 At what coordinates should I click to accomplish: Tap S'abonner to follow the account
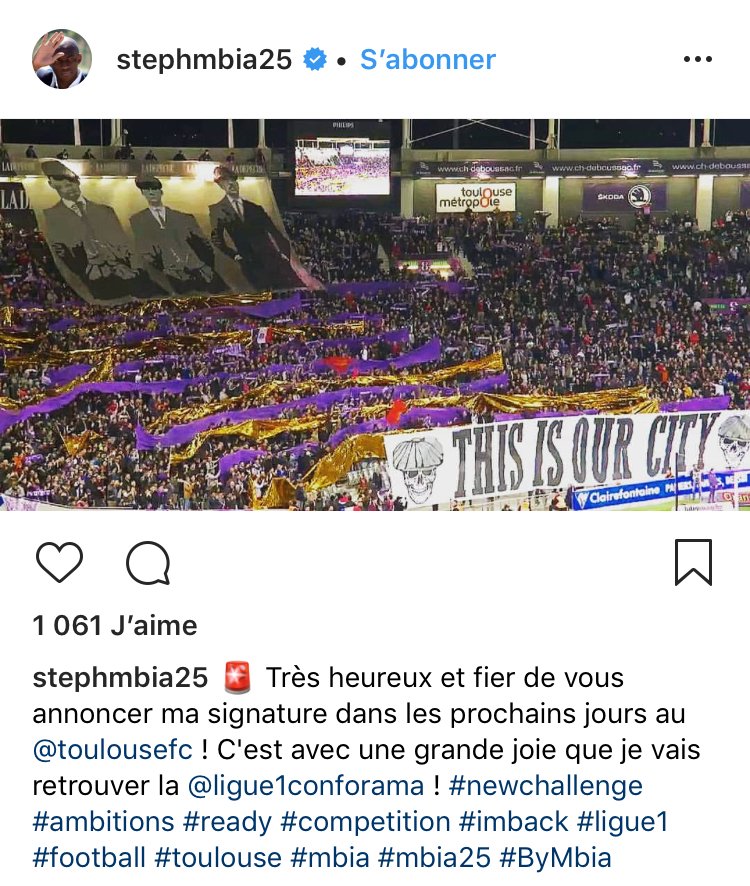428,60
